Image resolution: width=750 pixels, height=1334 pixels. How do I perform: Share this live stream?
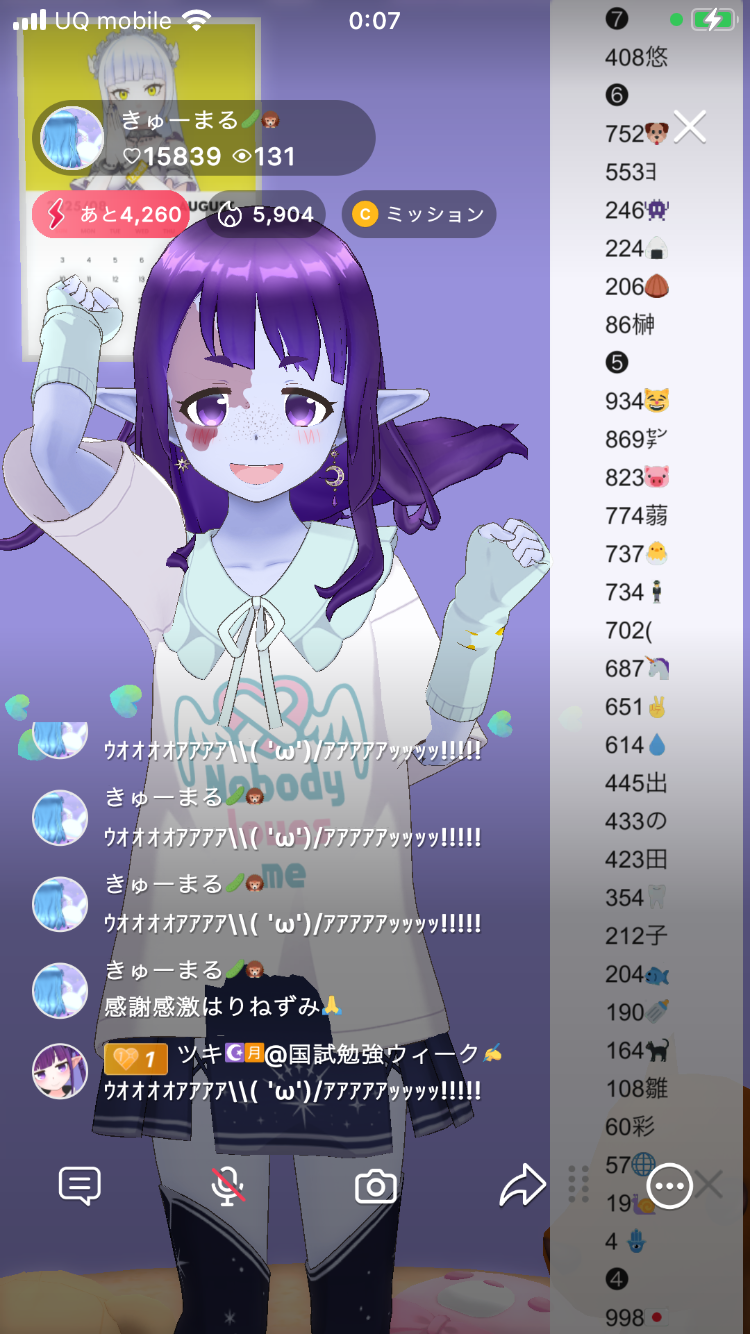(522, 1186)
